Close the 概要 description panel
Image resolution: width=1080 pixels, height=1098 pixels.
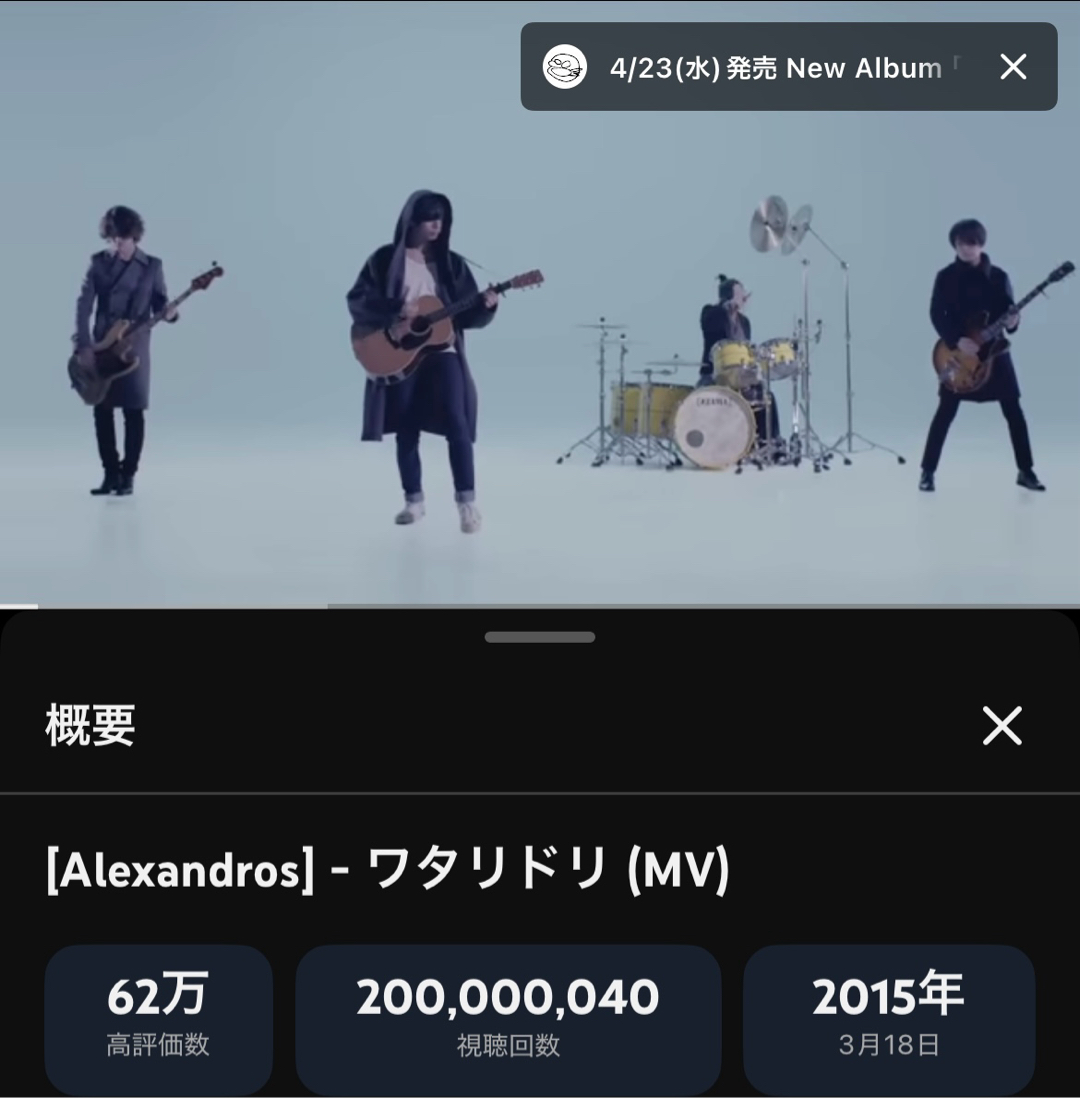point(1002,726)
